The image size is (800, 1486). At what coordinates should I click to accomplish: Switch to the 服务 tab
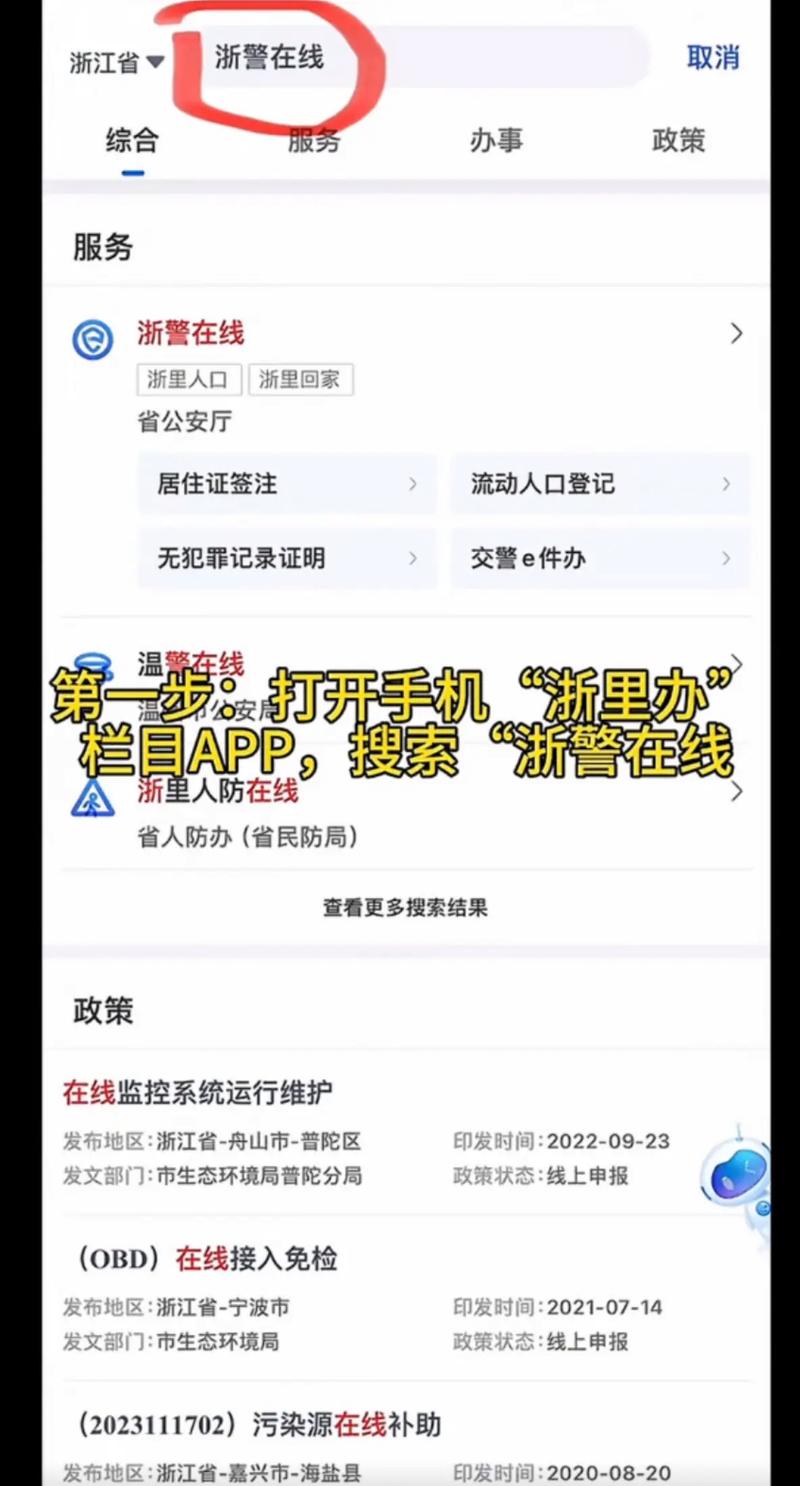tap(314, 140)
